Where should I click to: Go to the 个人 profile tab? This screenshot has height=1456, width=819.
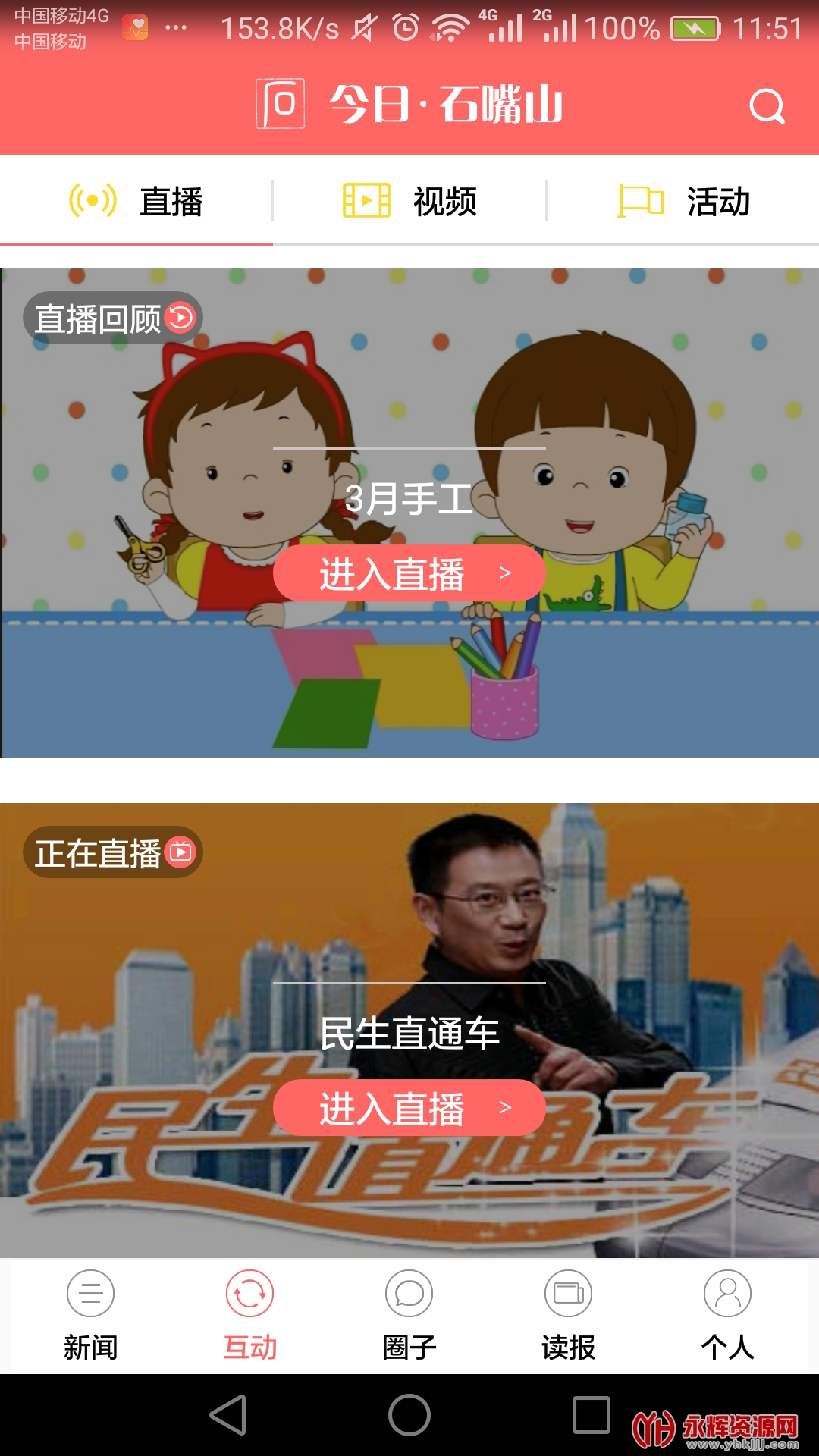(x=728, y=1316)
